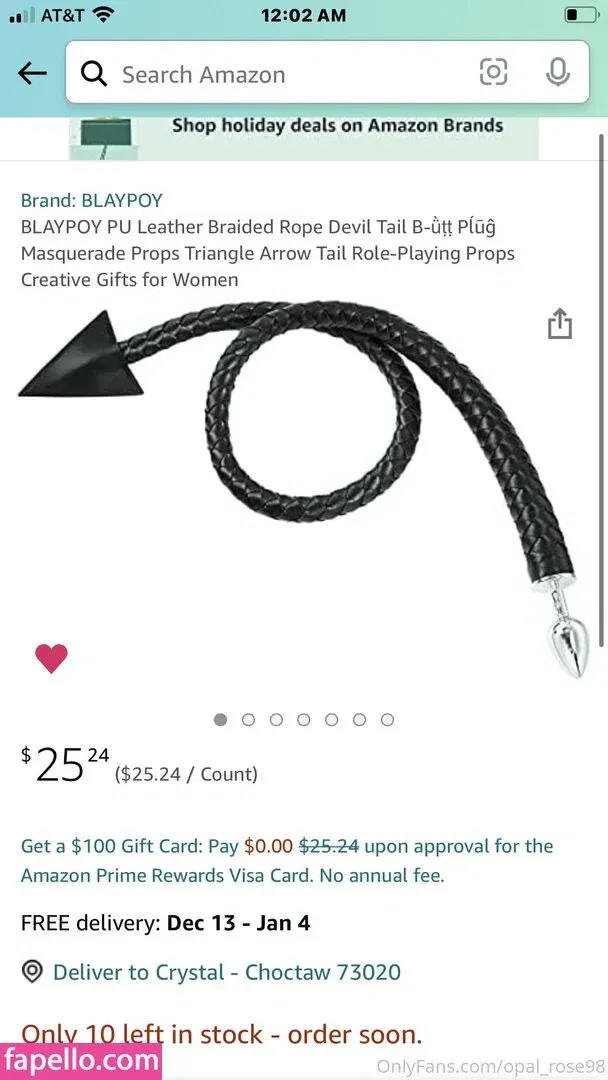The height and width of the screenshot is (1080, 608).
Task: Select the second image indicator dot
Action: coord(249,719)
